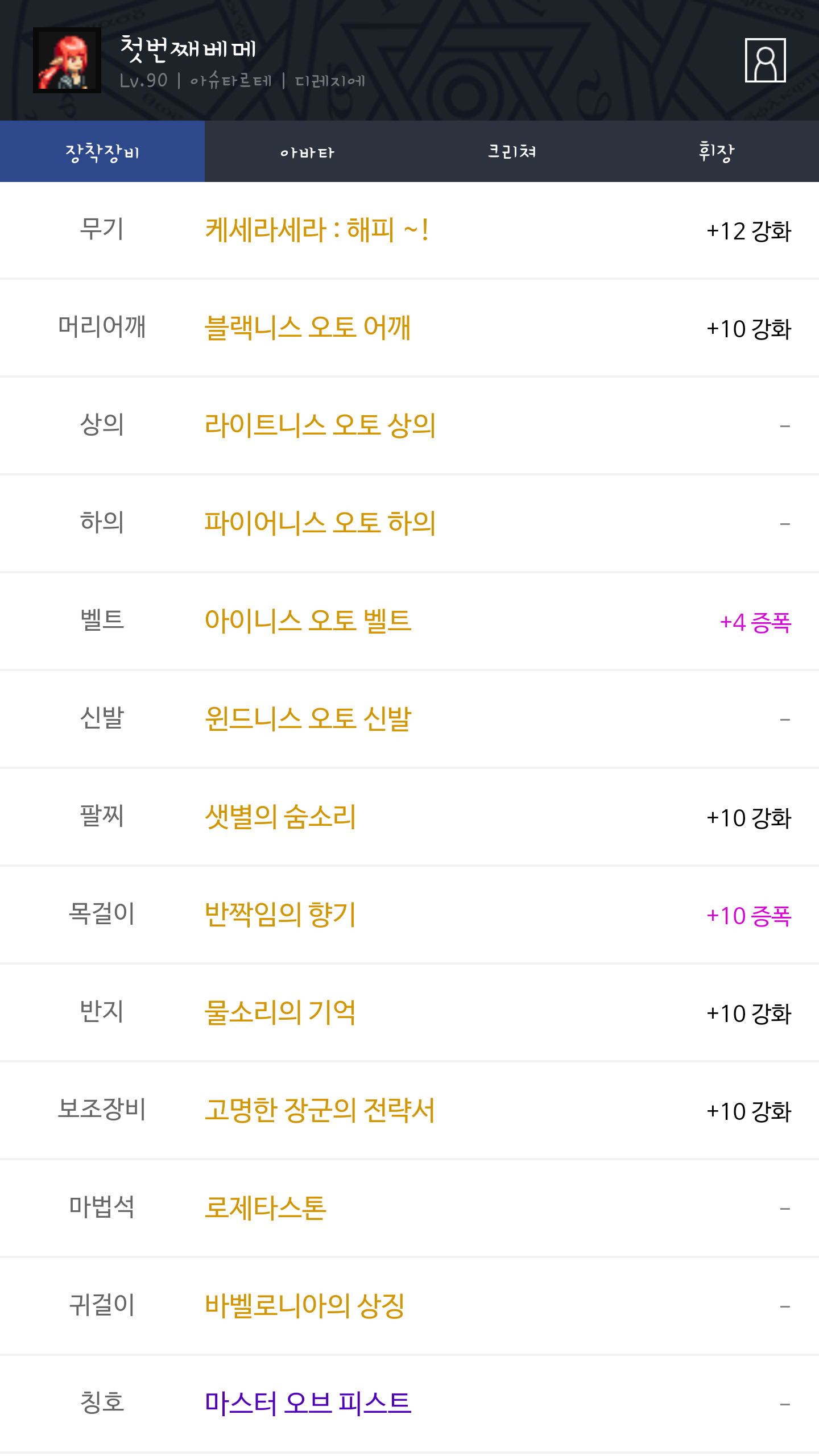The image size is (819, 1456).
Task: Open 아이니스 오토 벨트 item
Action: 308,621
